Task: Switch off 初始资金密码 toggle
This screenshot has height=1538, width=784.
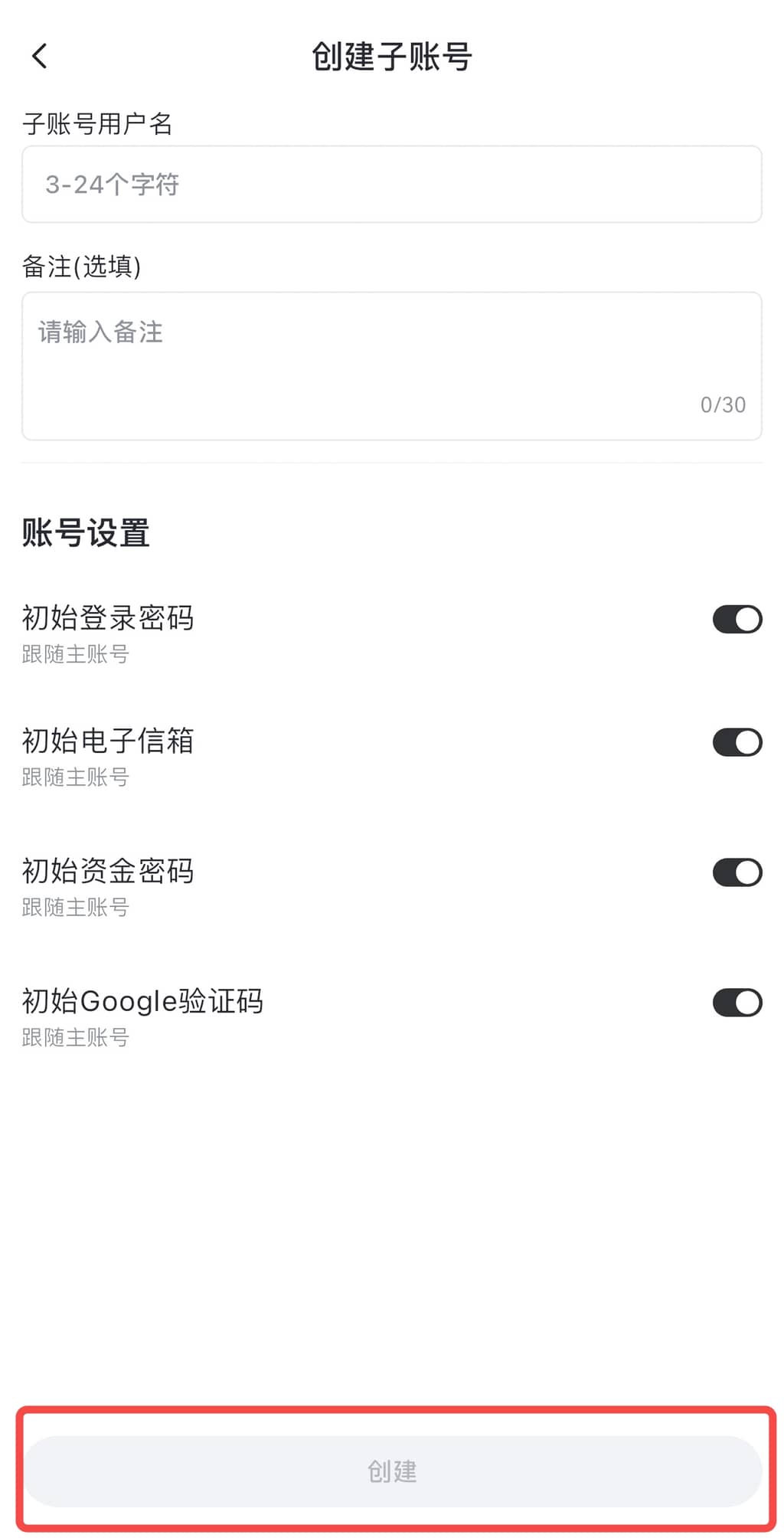Action: point(737,872)
